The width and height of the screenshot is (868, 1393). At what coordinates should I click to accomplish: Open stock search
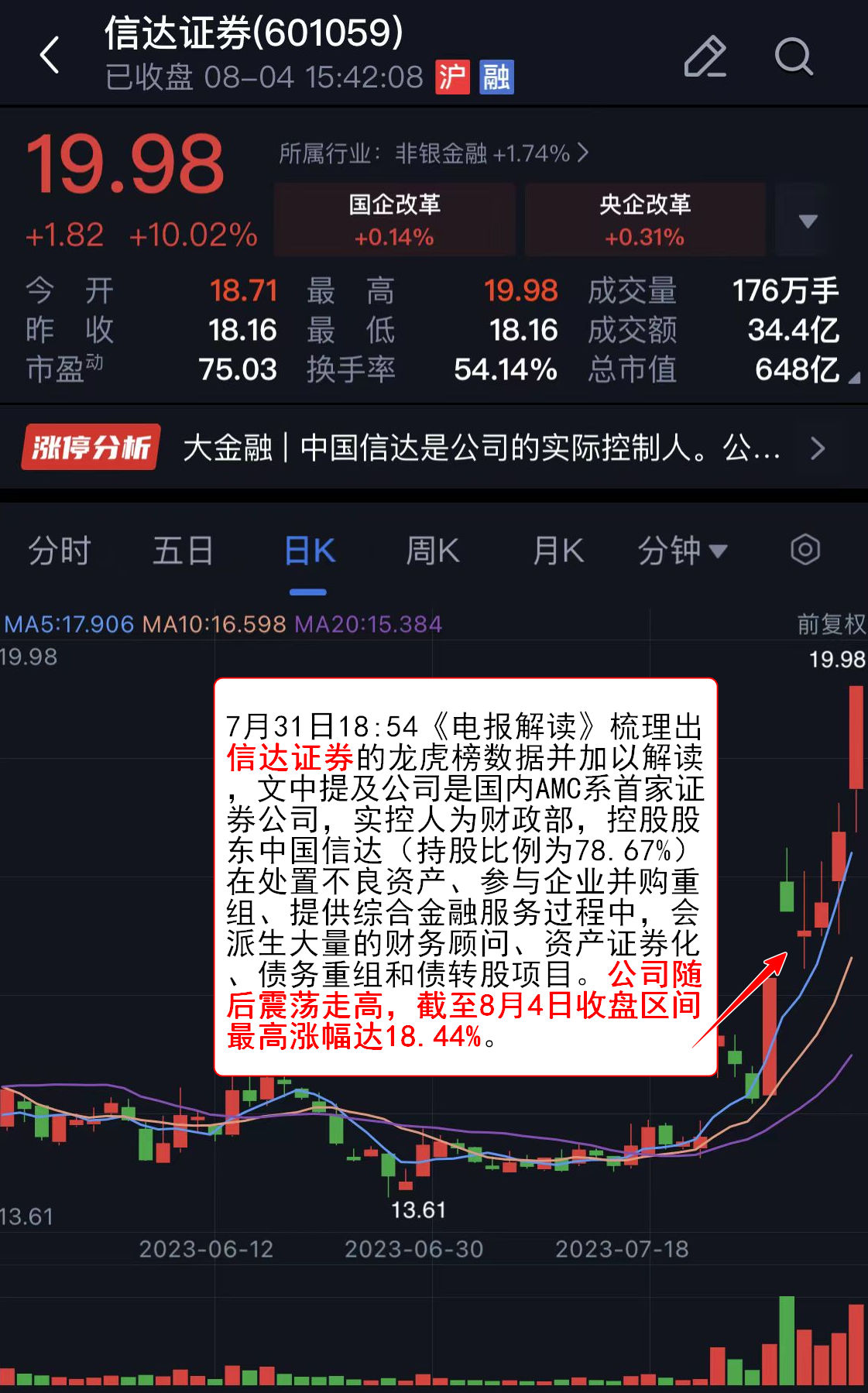point(794,57)
